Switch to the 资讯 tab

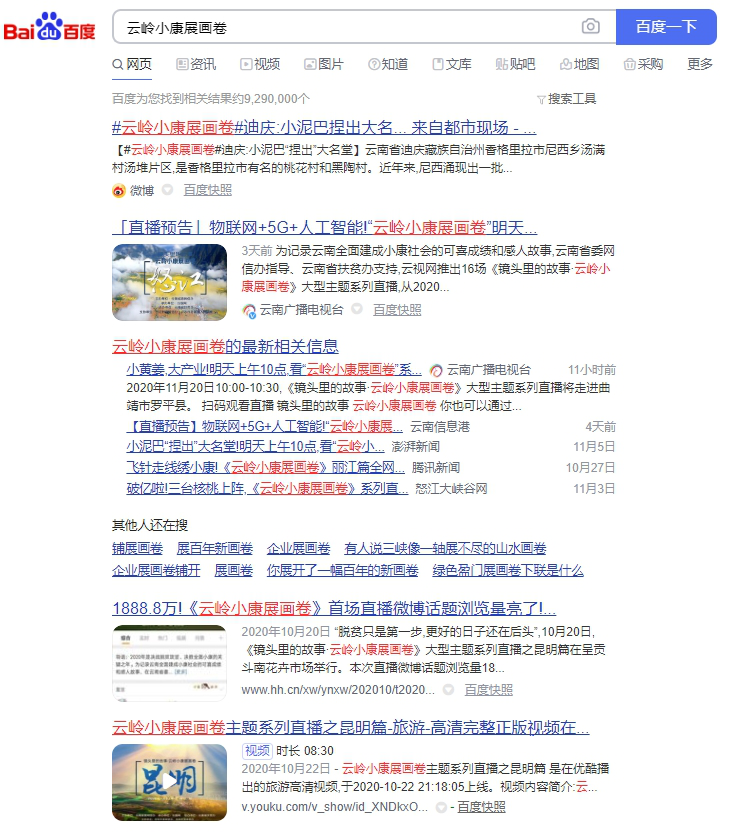(196, 64)
